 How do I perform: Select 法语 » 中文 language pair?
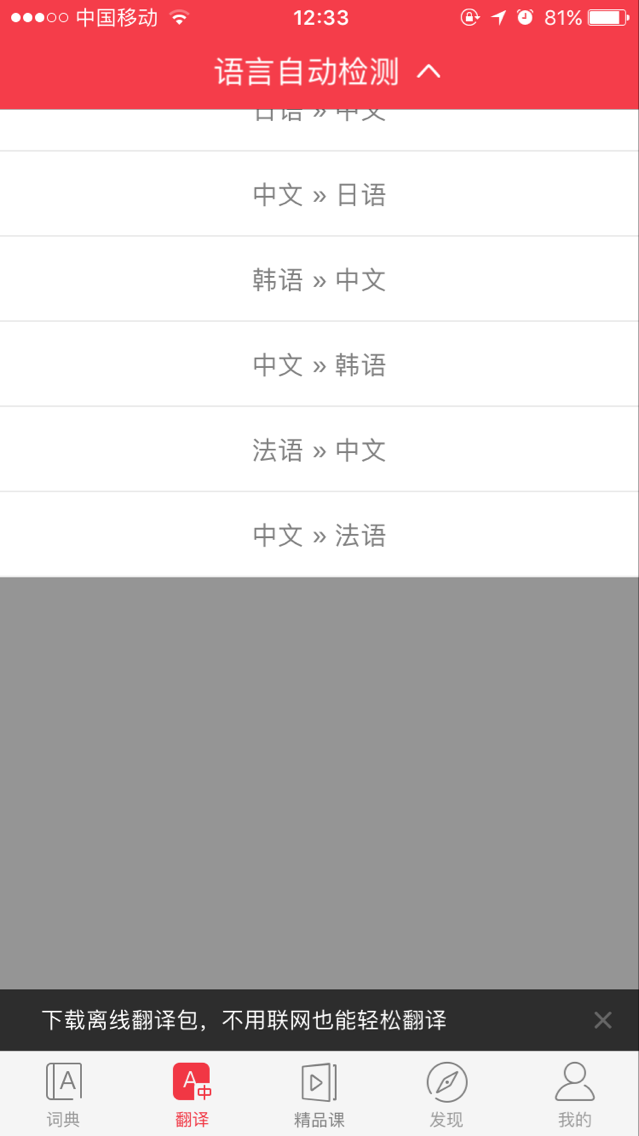320,450
